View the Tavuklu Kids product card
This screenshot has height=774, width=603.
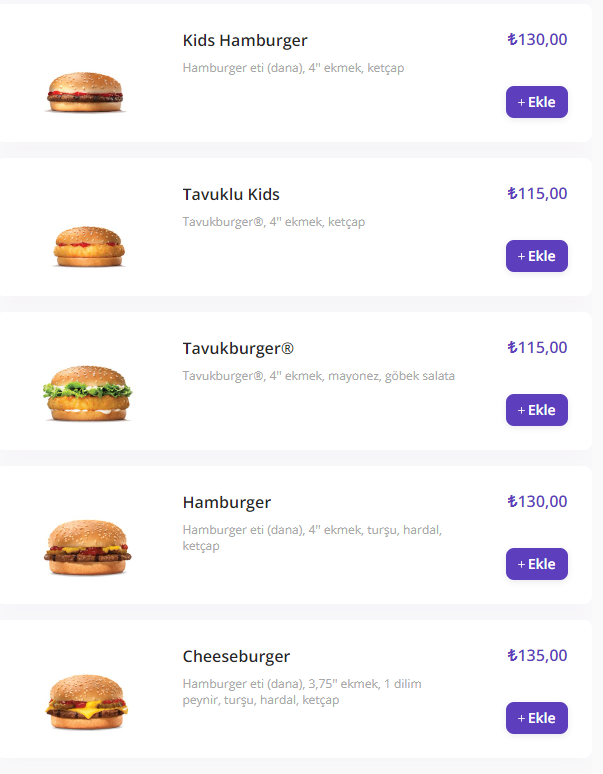pos(230,194)
